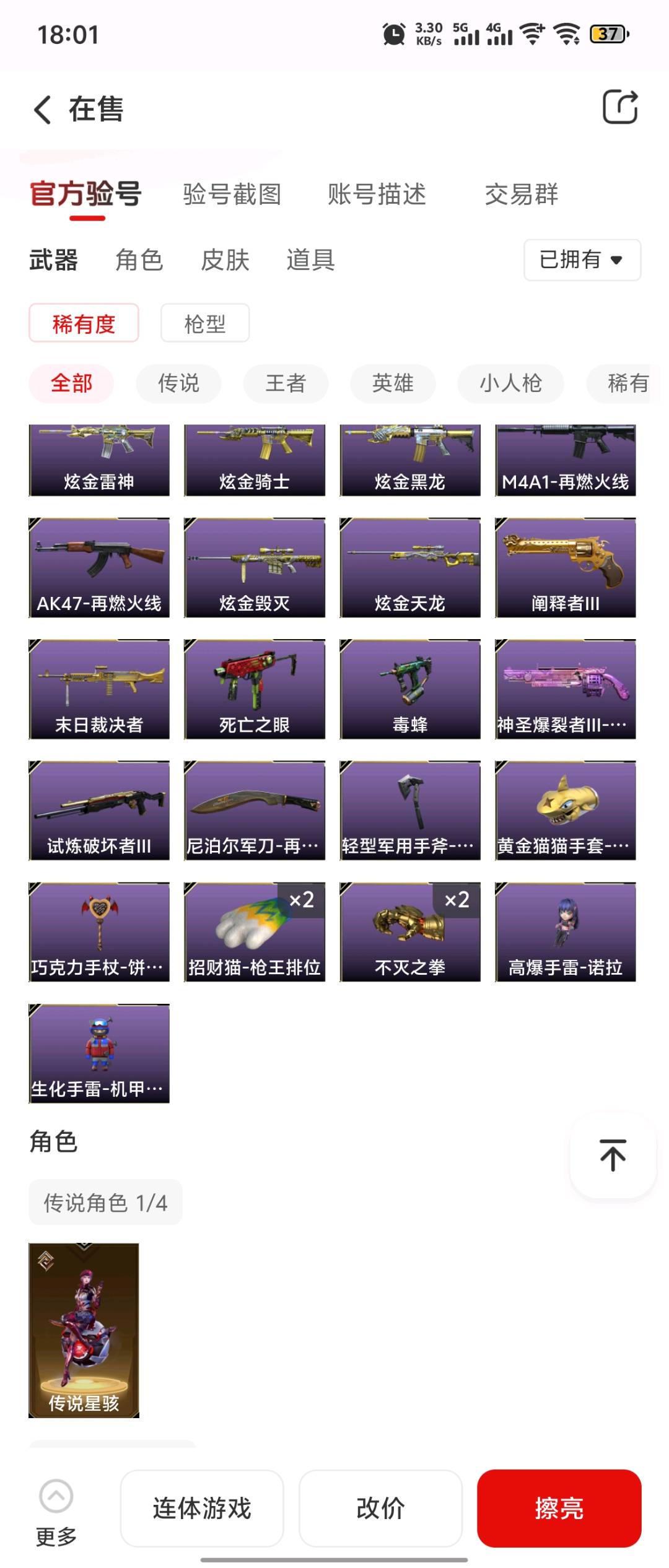Open the 道具 category tab
The width and height of the screenshot is (669, 1568).
coord(310,260)
